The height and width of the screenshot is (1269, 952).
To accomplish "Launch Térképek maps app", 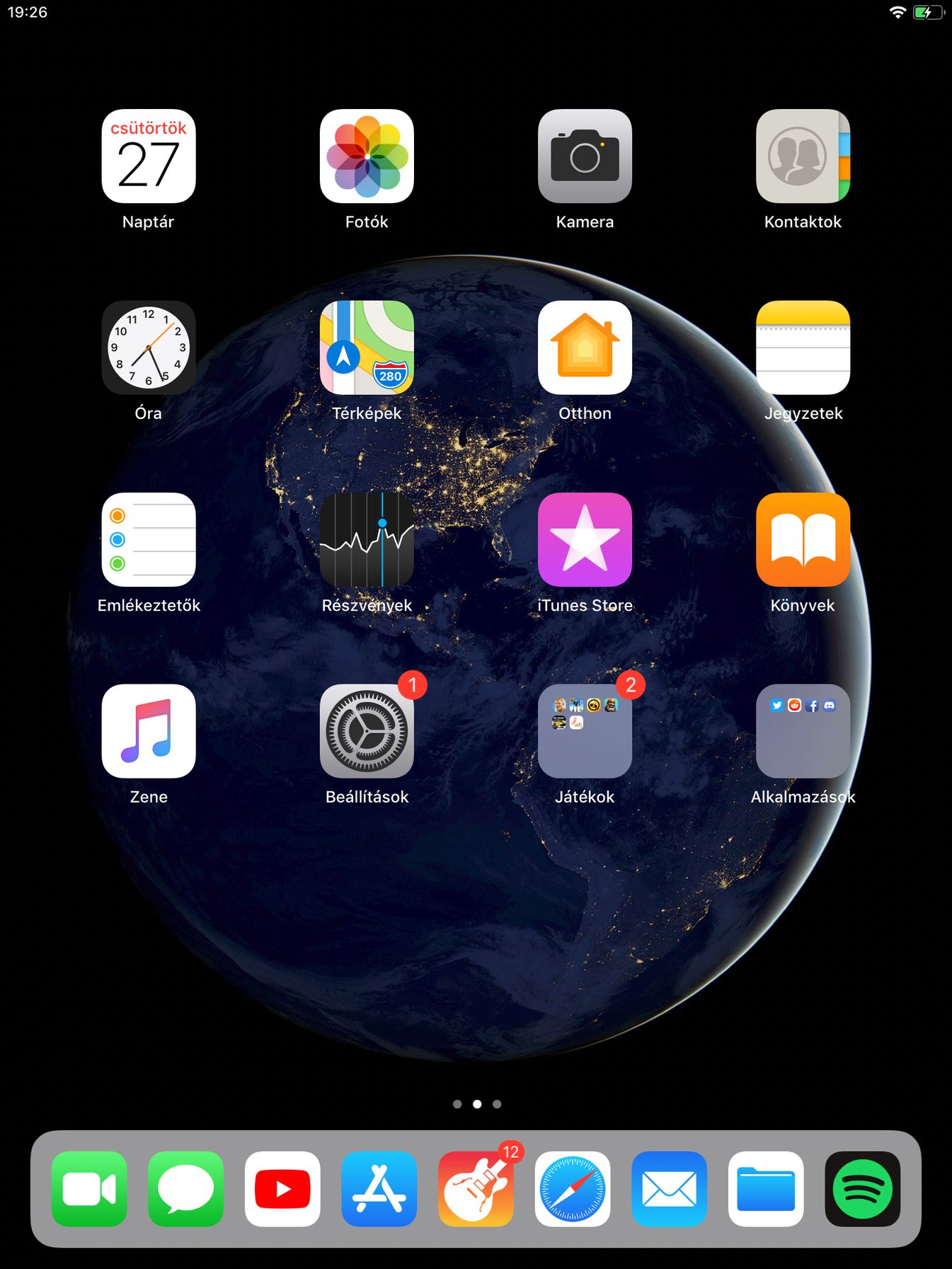I will point(367,348).
